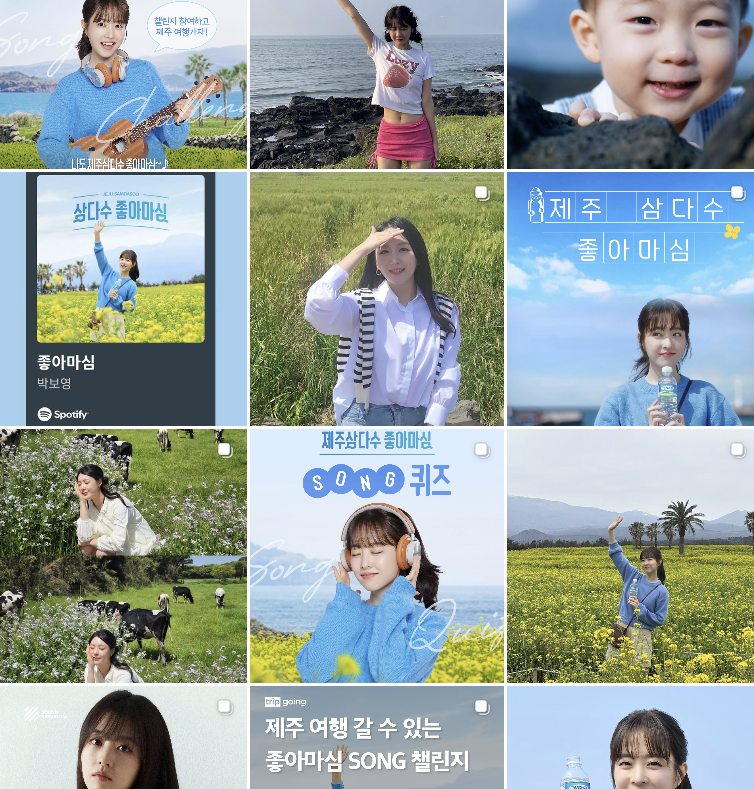
Task: Open the 좋아마심 SONG 챌린지 trip going post
Action: pos(377,740)
